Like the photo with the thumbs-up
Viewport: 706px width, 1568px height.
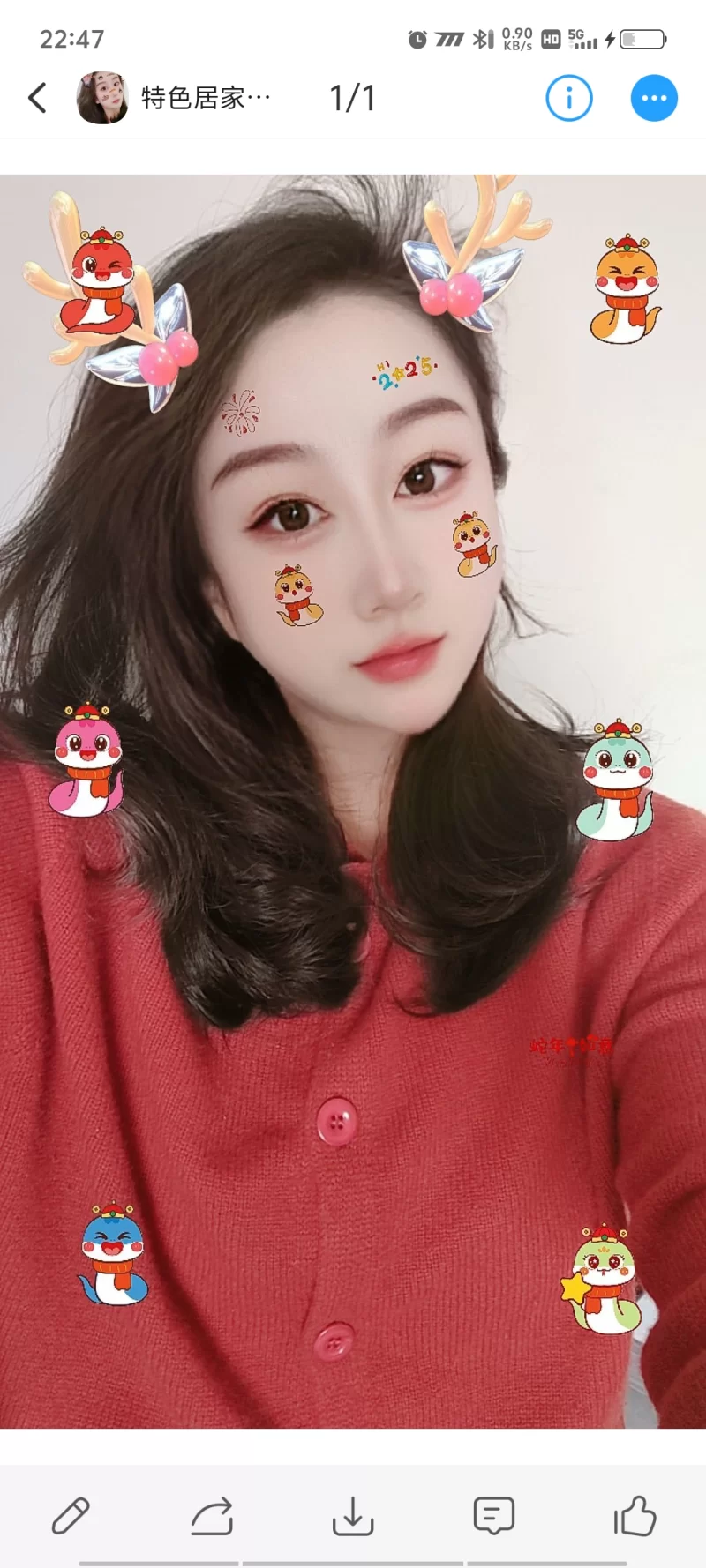point(635,1516)
